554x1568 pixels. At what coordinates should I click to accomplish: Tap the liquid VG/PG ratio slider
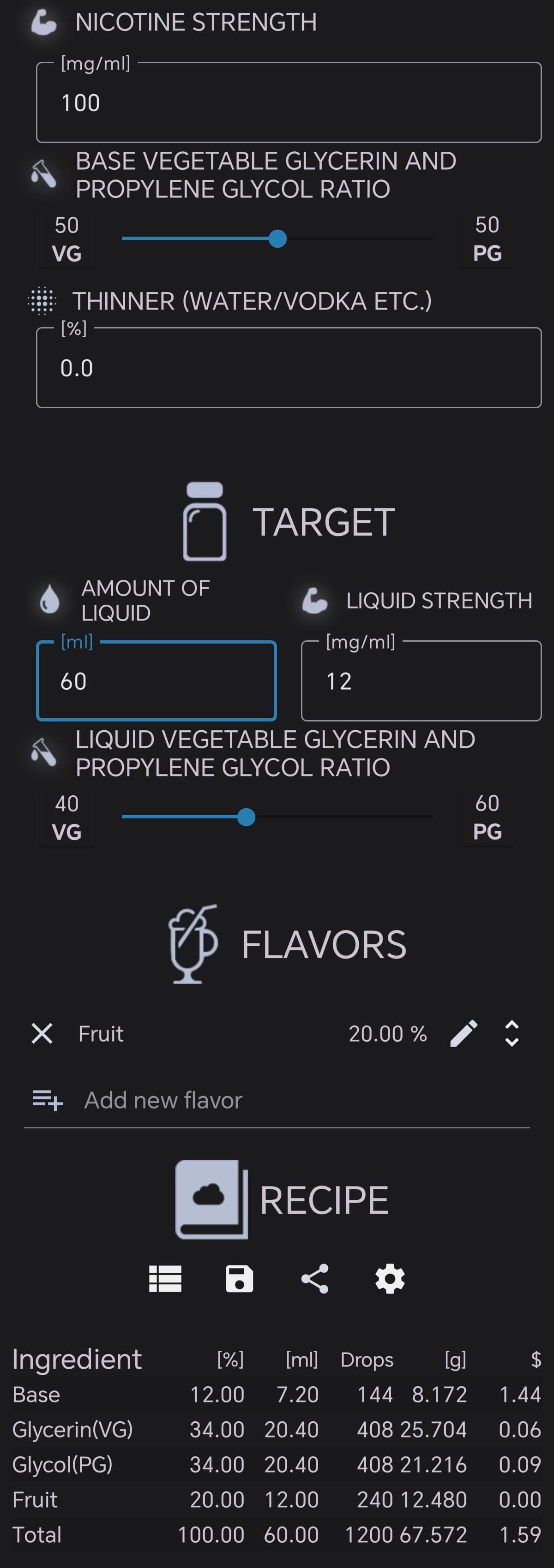tap(246, 817)
